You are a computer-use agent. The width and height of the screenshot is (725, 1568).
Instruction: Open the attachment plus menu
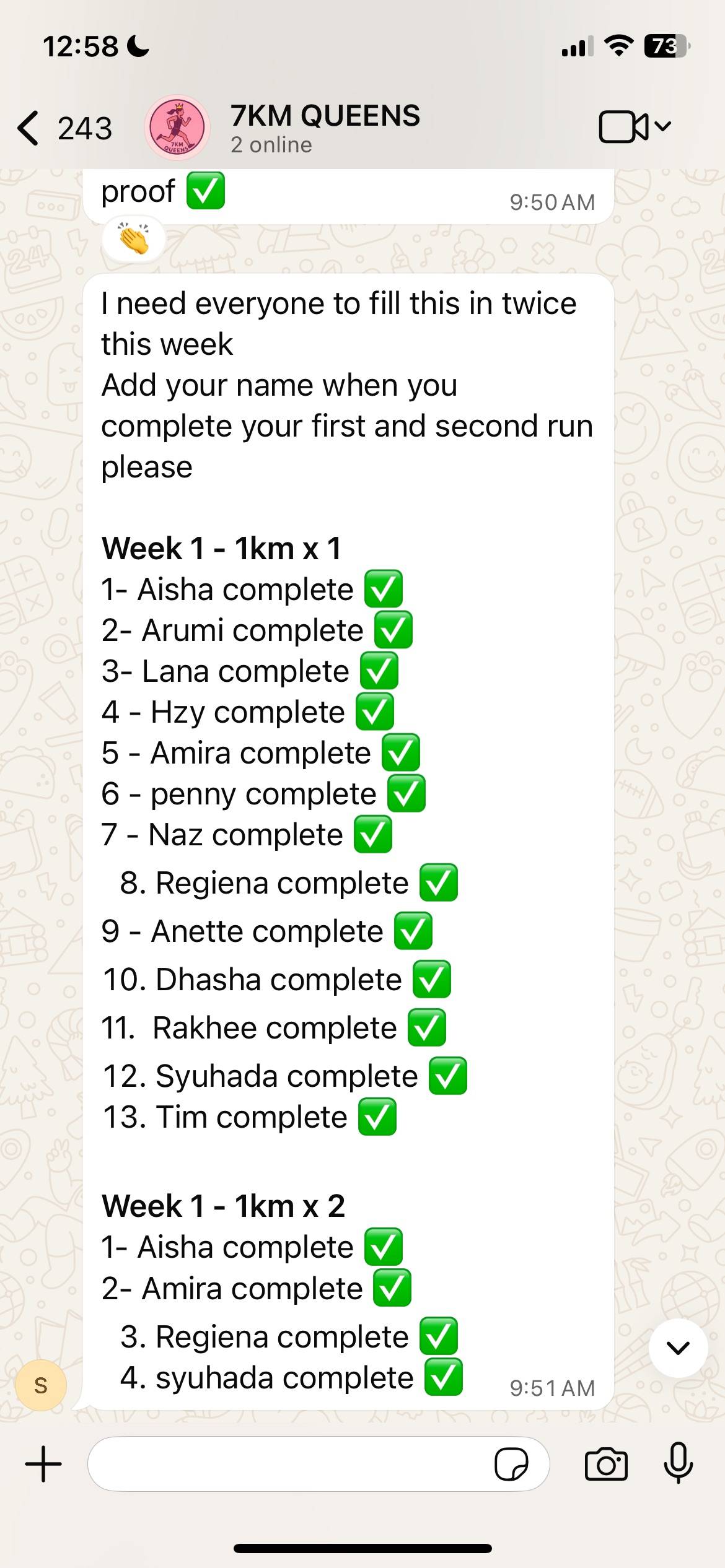coord(43,1464)
